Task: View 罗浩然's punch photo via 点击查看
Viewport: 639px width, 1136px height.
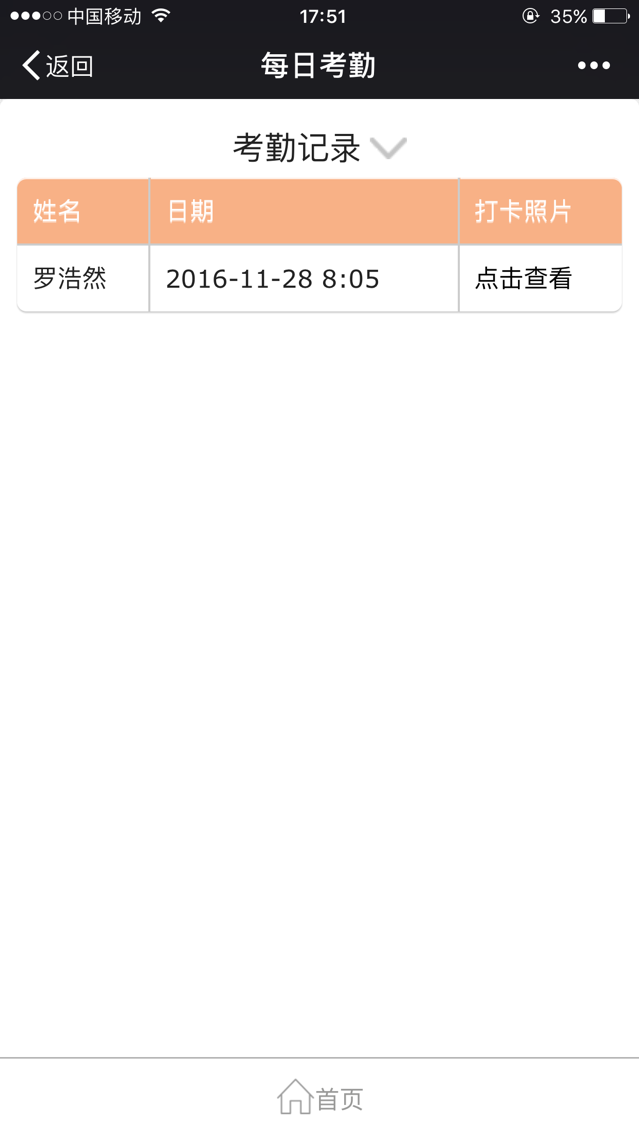Action: [x=523, y=279]
